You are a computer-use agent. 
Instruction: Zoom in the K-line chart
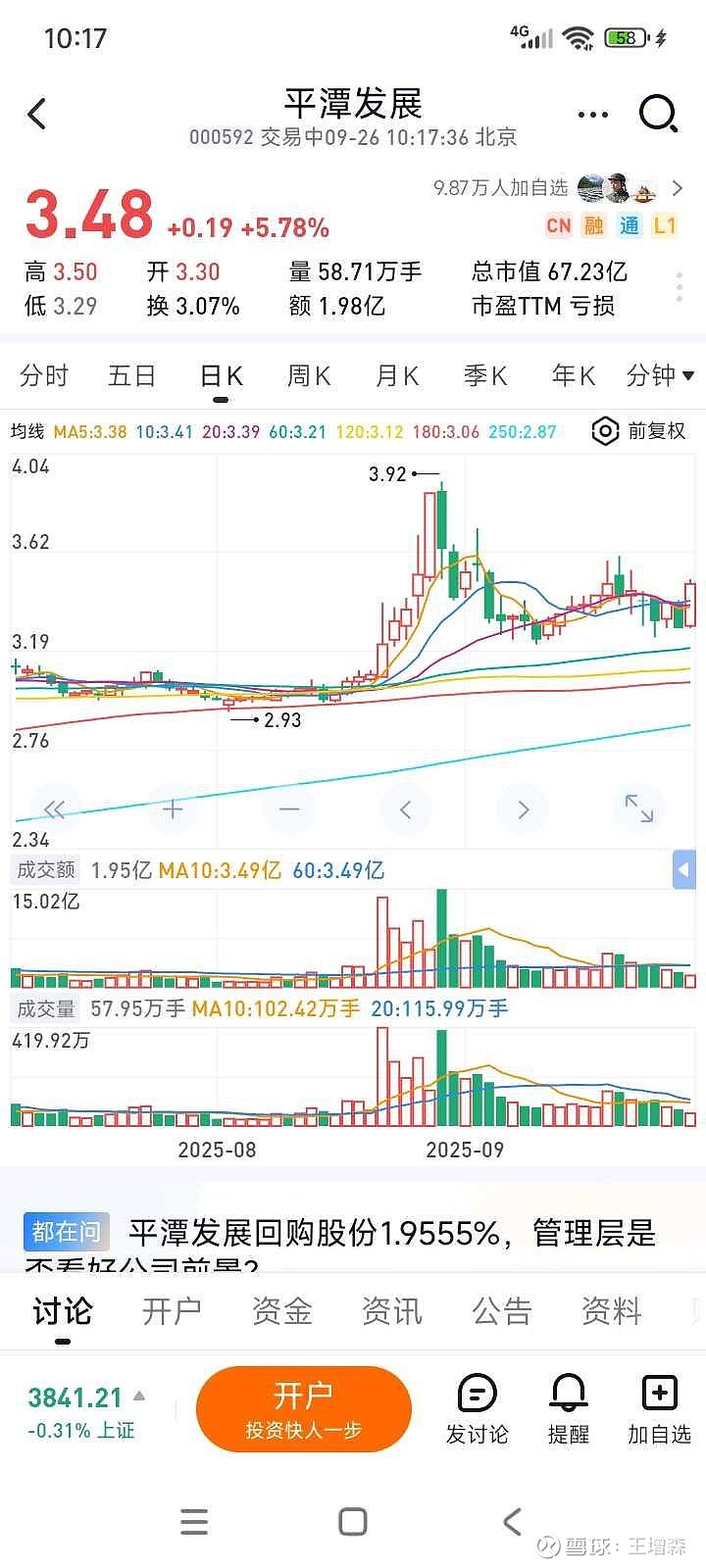[x=173, y=809]
